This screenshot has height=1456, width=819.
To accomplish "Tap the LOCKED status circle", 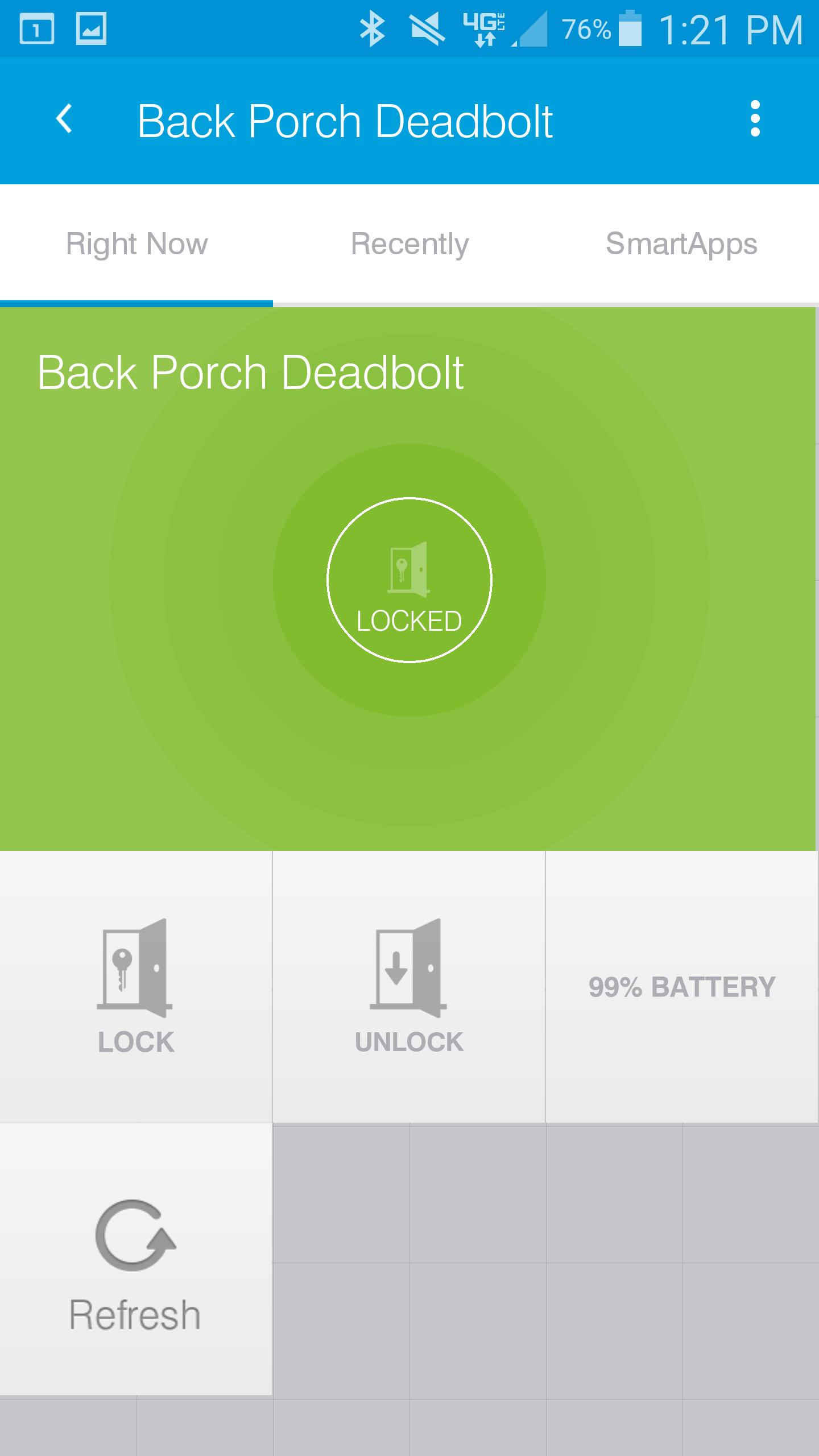I will click(409, 580).
